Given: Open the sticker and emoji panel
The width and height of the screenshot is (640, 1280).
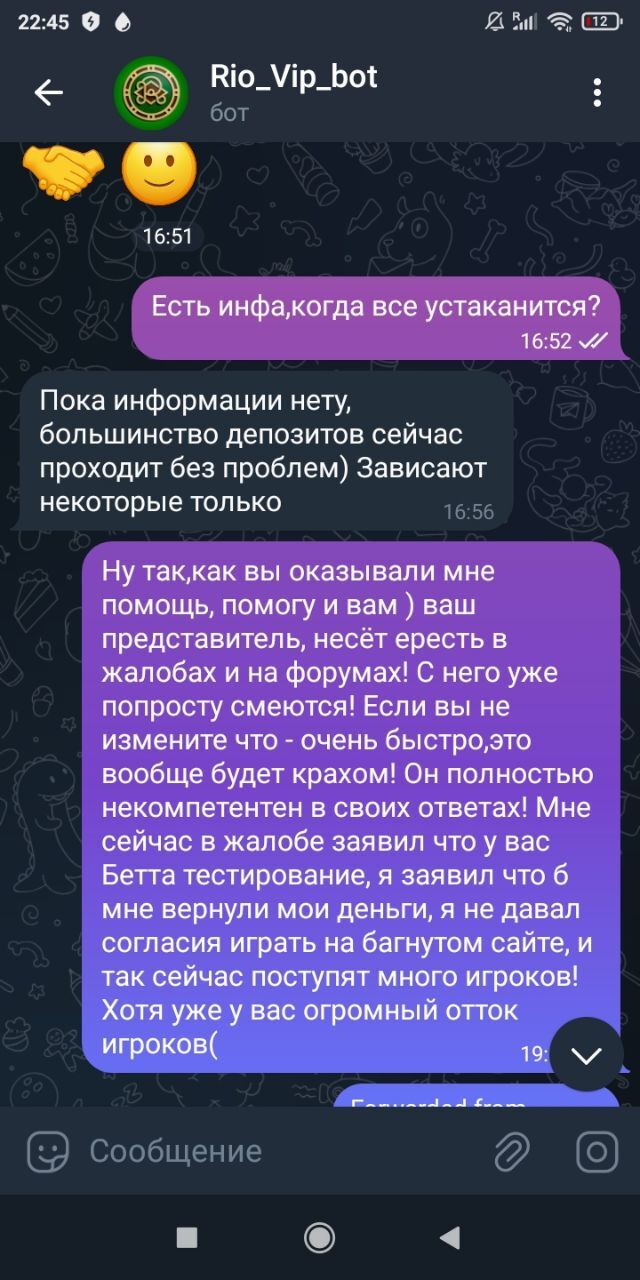Looking at the screenshot, I should tap(47, 1152).
